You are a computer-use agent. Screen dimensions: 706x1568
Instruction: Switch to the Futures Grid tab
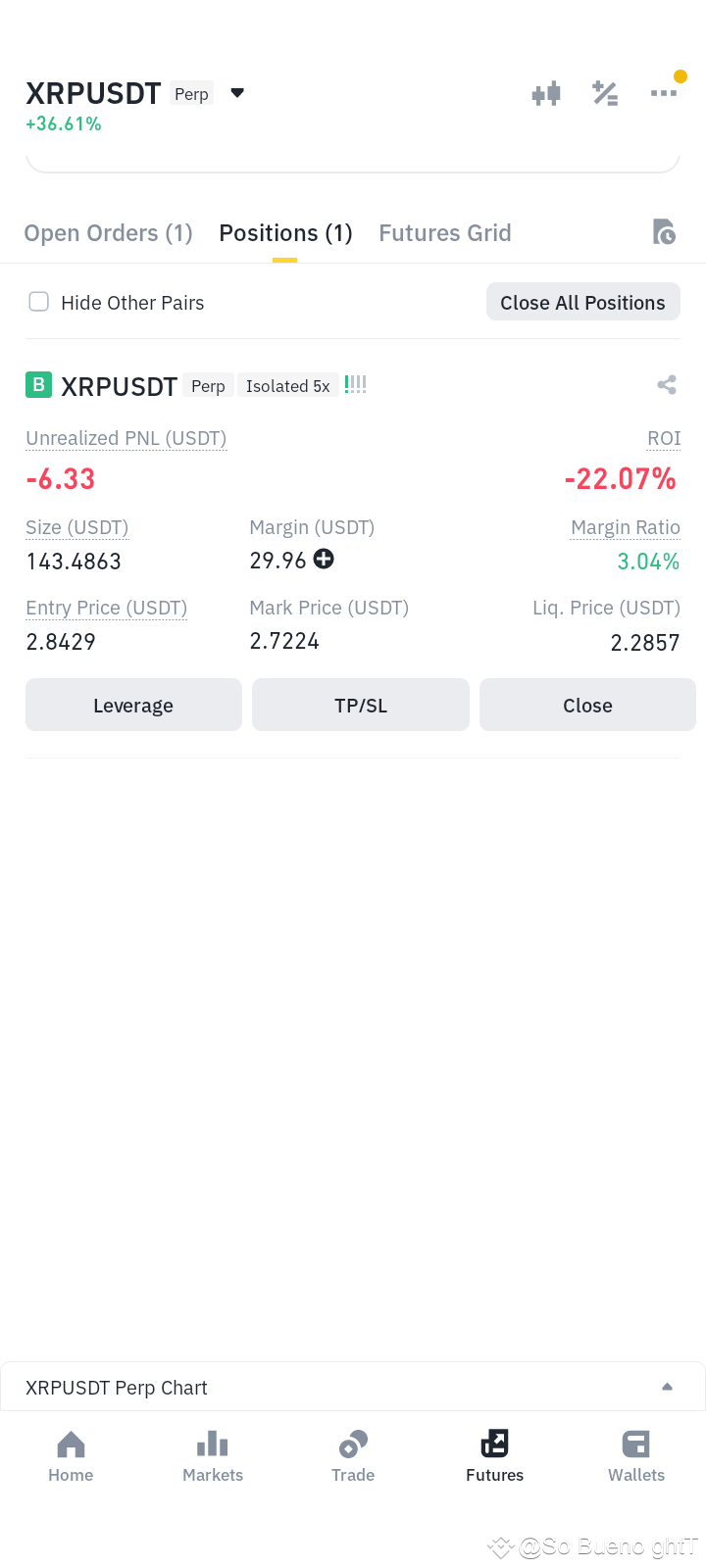tap(445, 232)
